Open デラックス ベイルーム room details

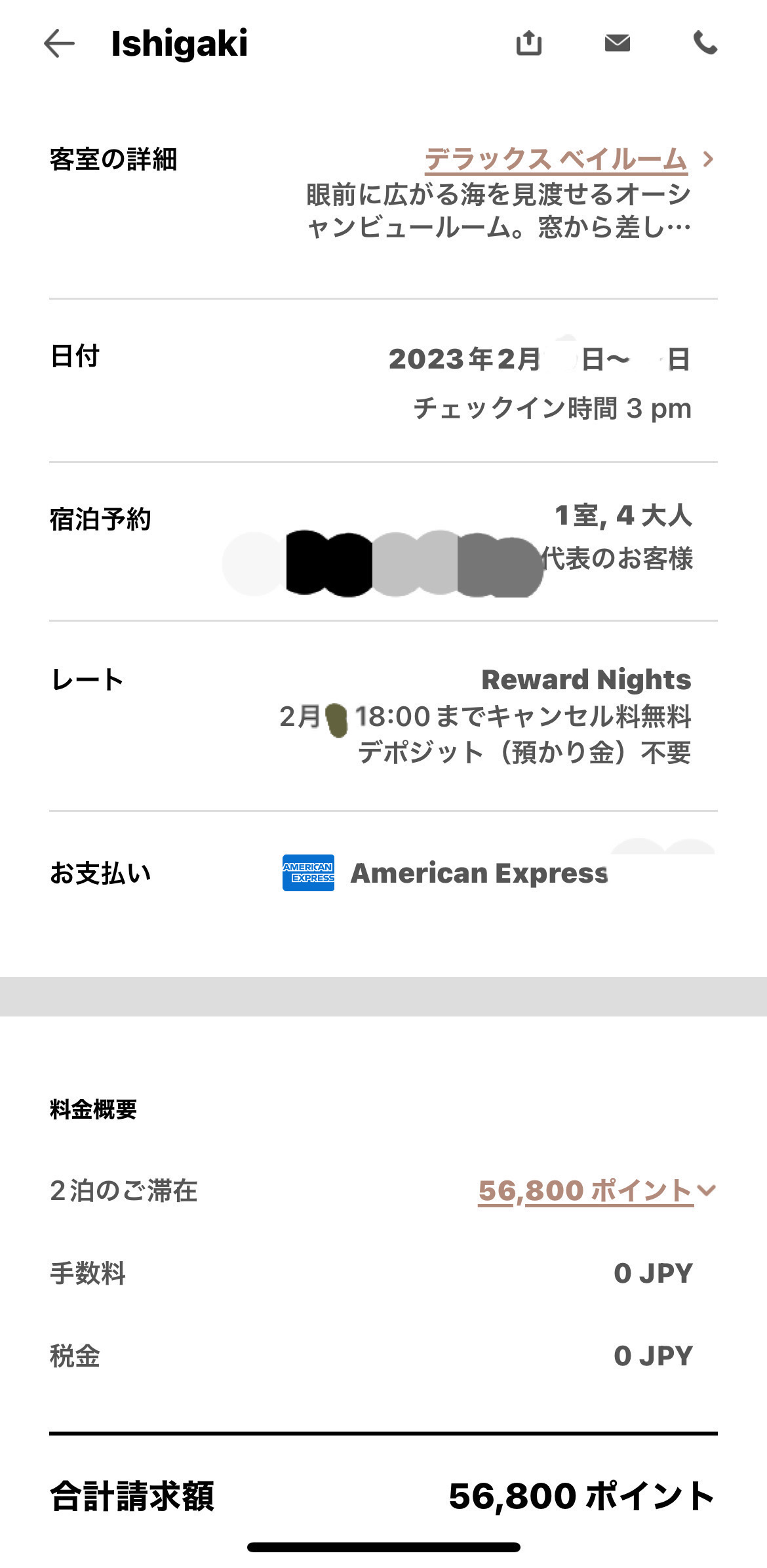pyautogui.click(x=556, y=159)
